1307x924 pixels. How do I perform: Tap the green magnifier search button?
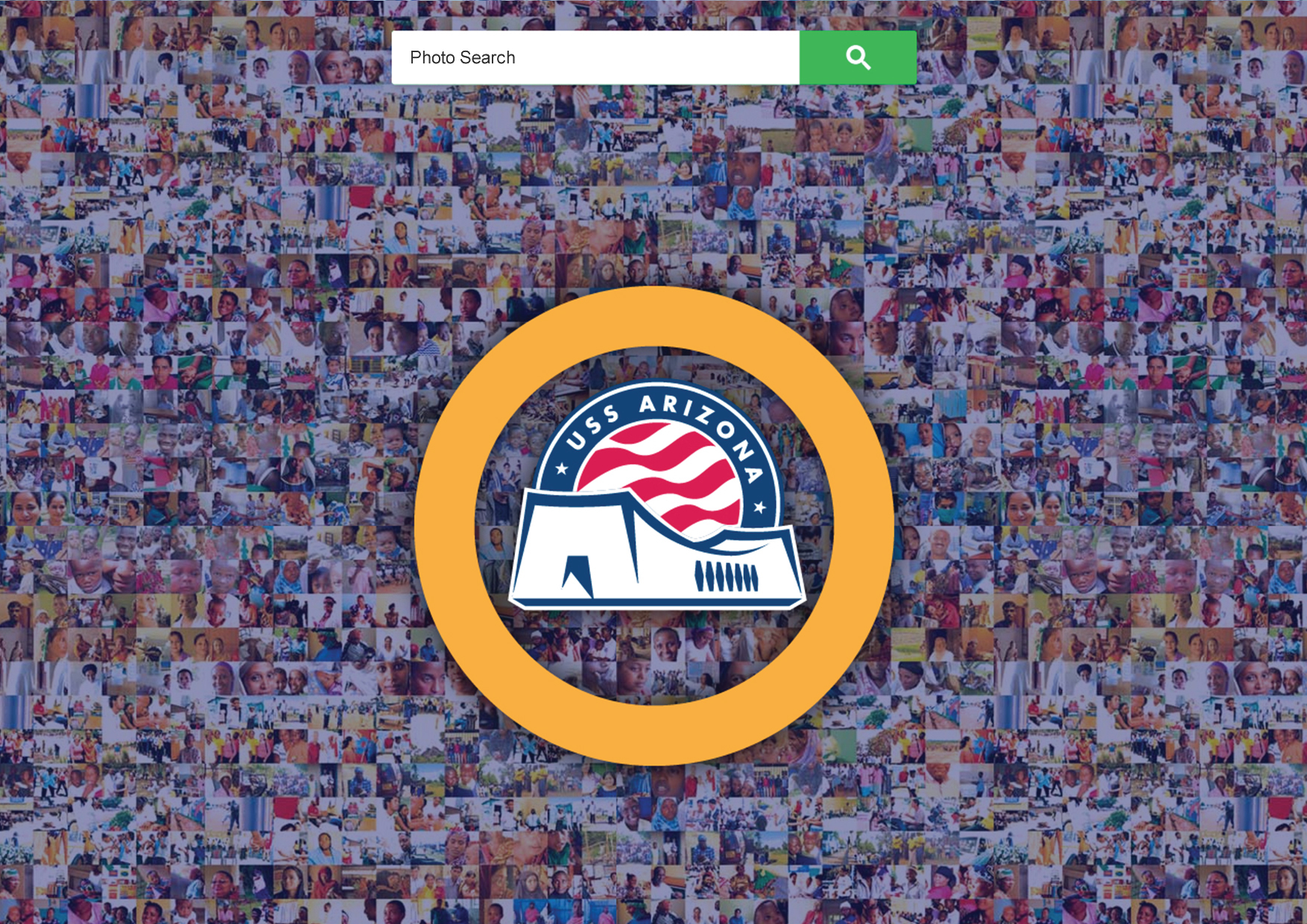tap(858, 57)
